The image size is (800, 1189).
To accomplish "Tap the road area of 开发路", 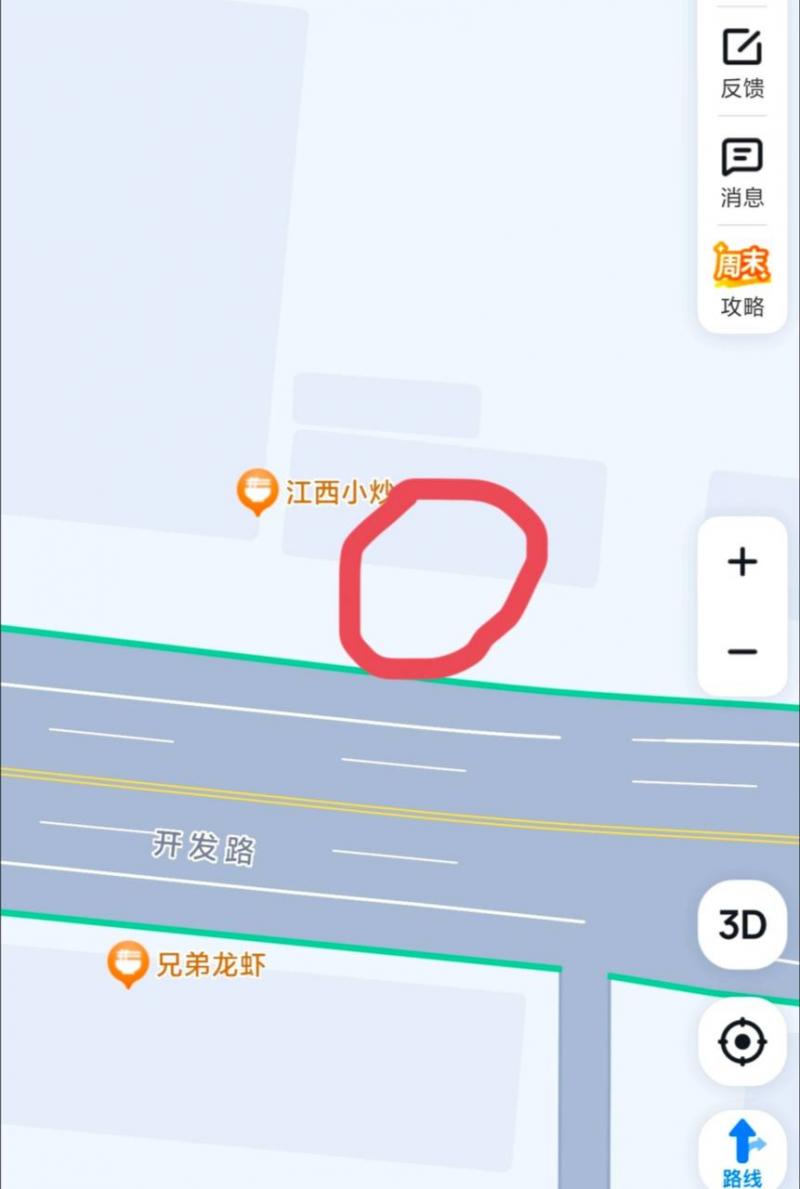I will point(400,790).
